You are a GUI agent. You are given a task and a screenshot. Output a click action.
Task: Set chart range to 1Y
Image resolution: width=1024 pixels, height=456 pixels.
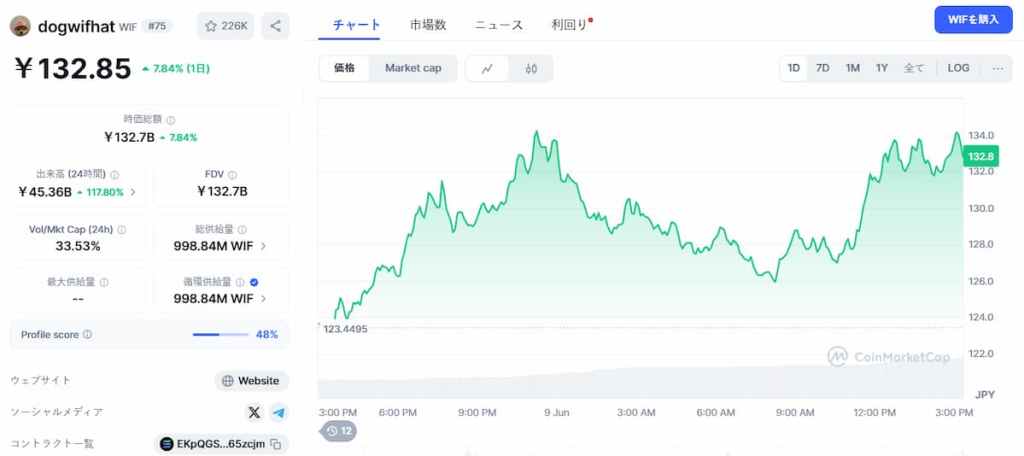click(x=881, y=68)
